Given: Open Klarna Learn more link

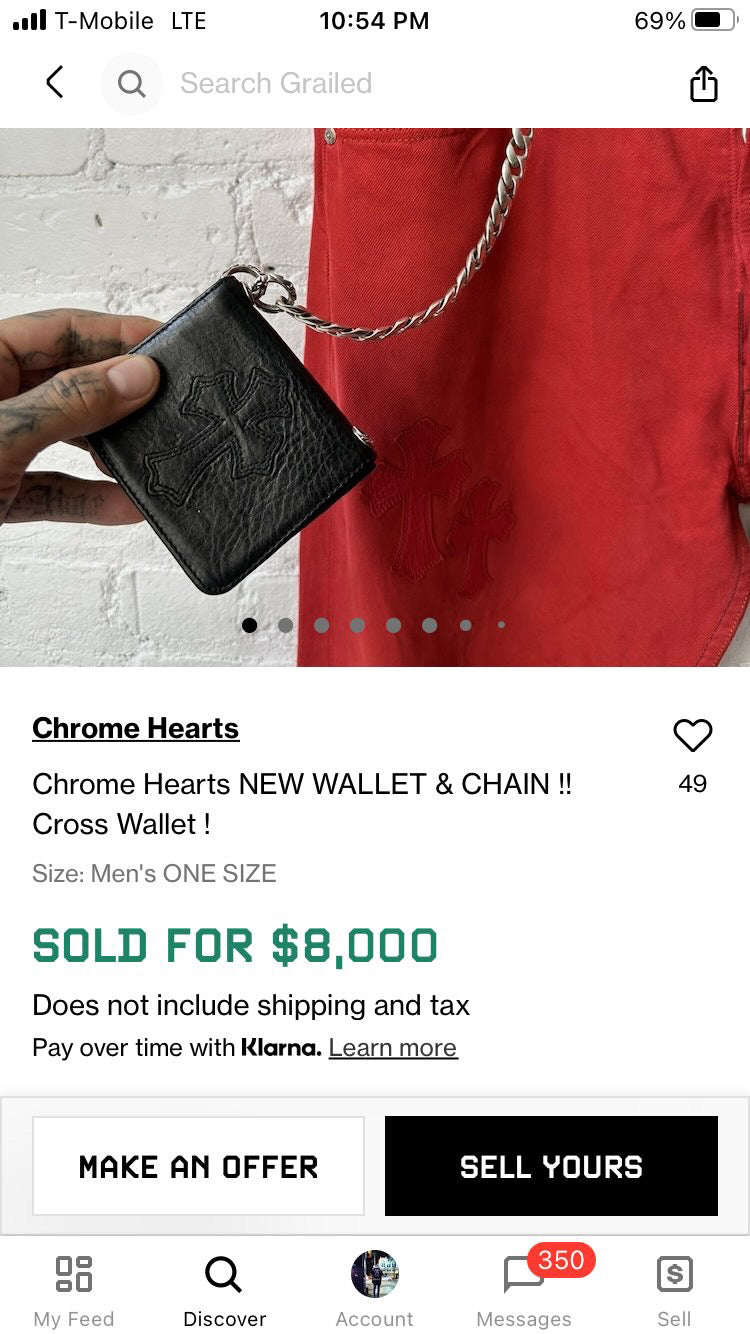Looking at the screenshot, I should point(393,1047).
